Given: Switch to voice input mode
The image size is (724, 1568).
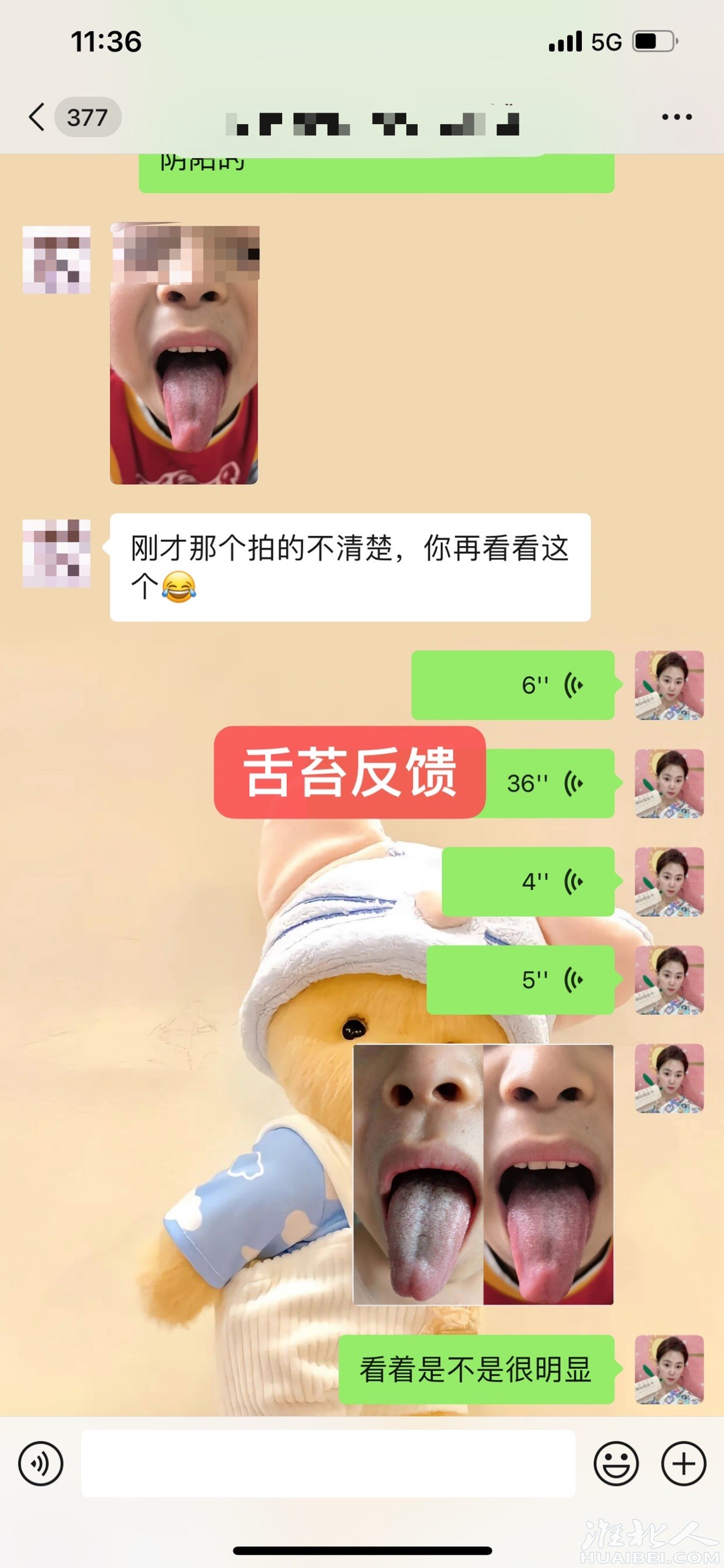Looking at the screenshot, I should coord(41,1463).
